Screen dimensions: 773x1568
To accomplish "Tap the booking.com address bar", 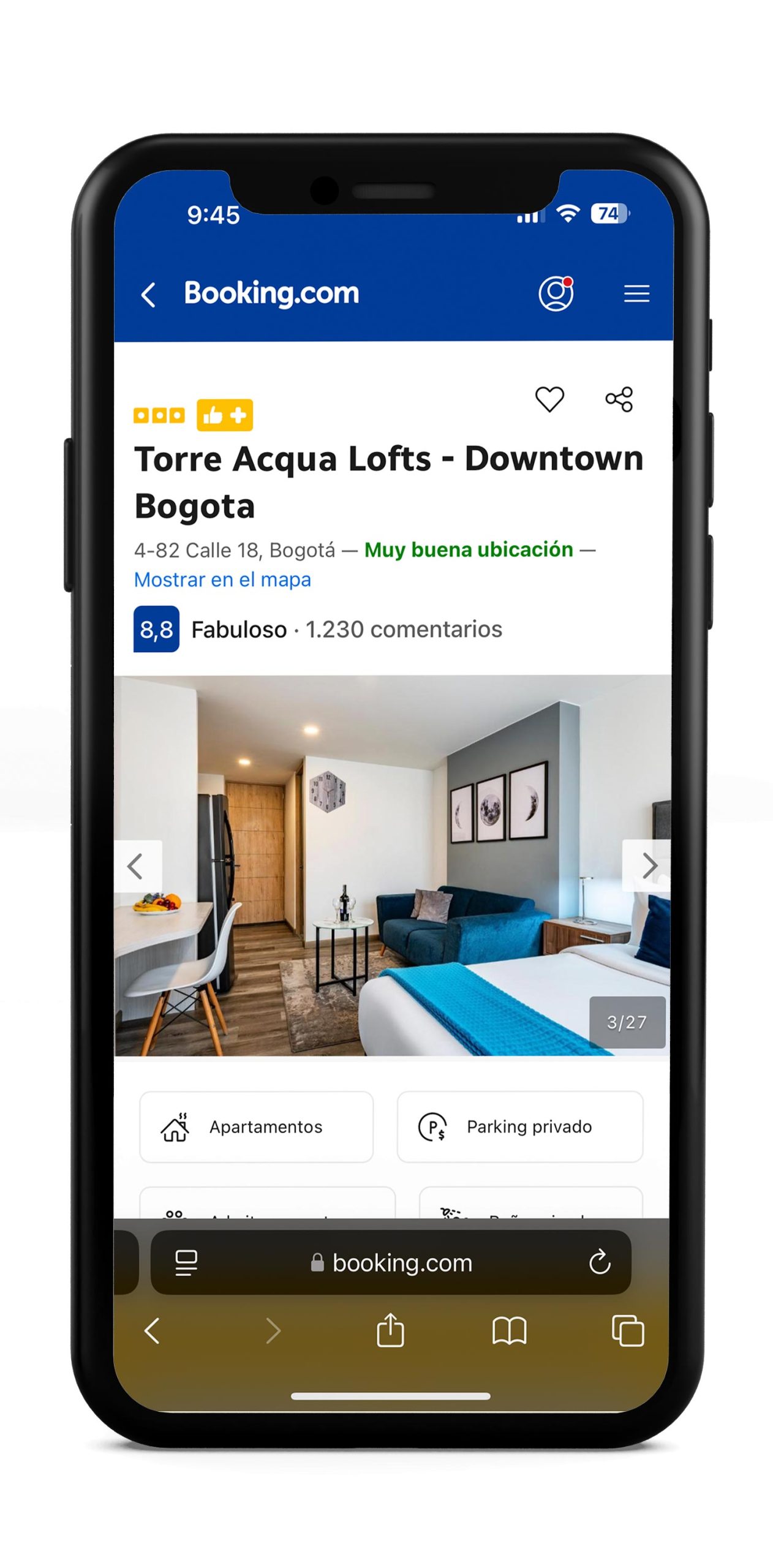I will tap(392, 1262).
